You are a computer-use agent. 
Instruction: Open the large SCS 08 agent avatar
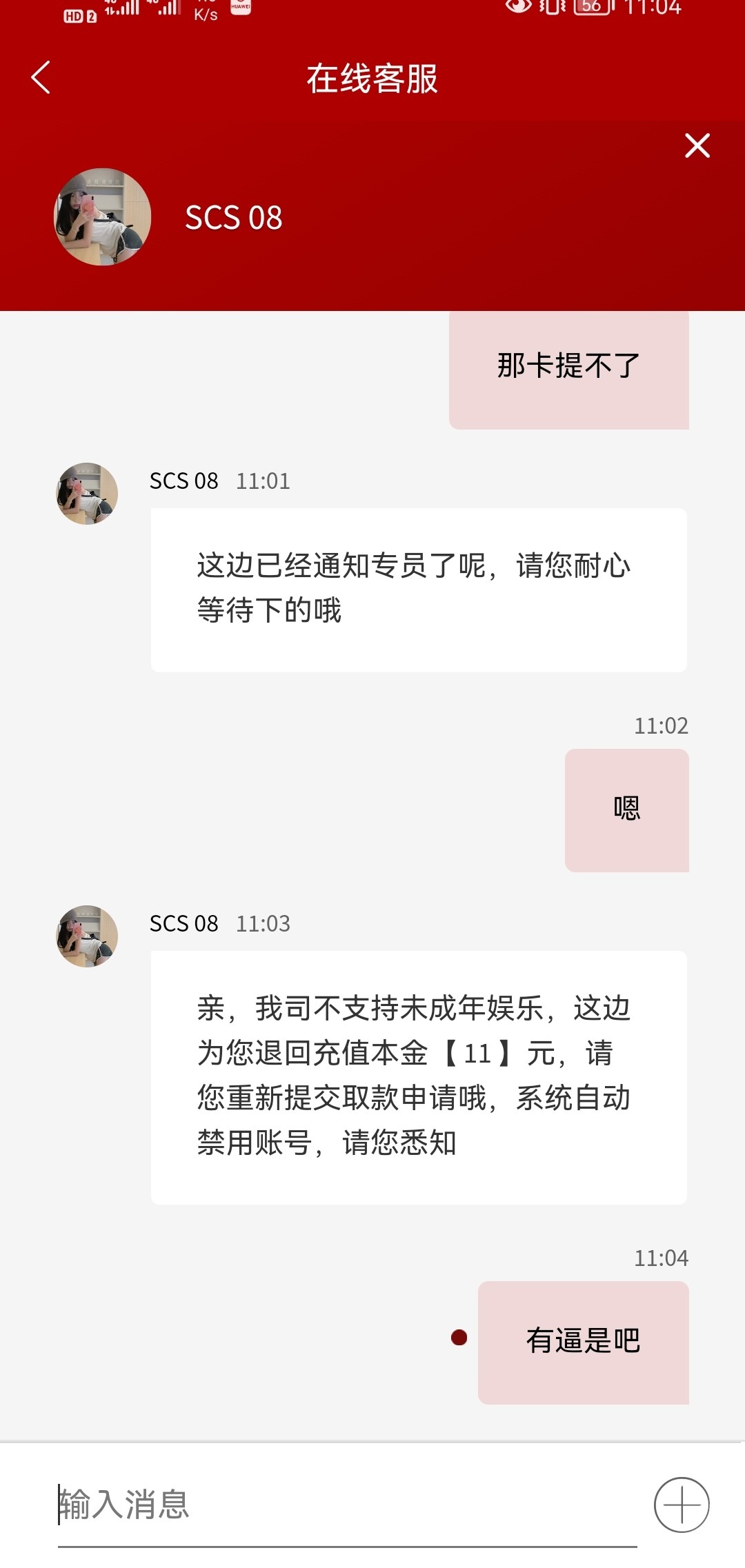[103, 217]
